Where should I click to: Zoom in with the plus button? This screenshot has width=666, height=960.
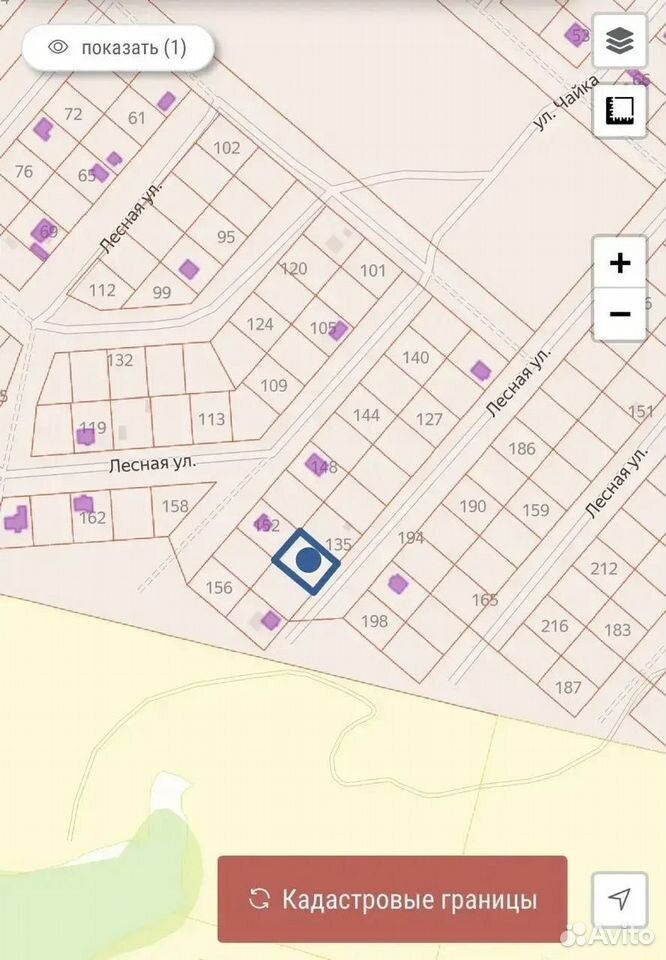(619, 263)
